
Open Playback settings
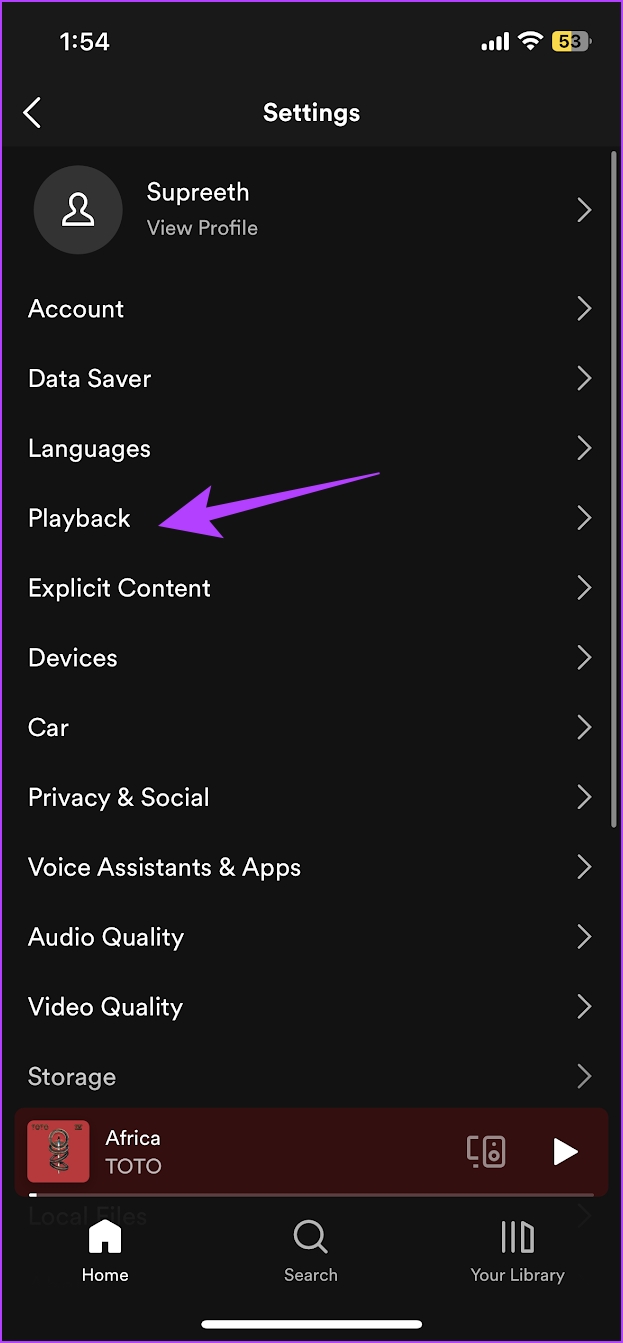tap(311, 518)
